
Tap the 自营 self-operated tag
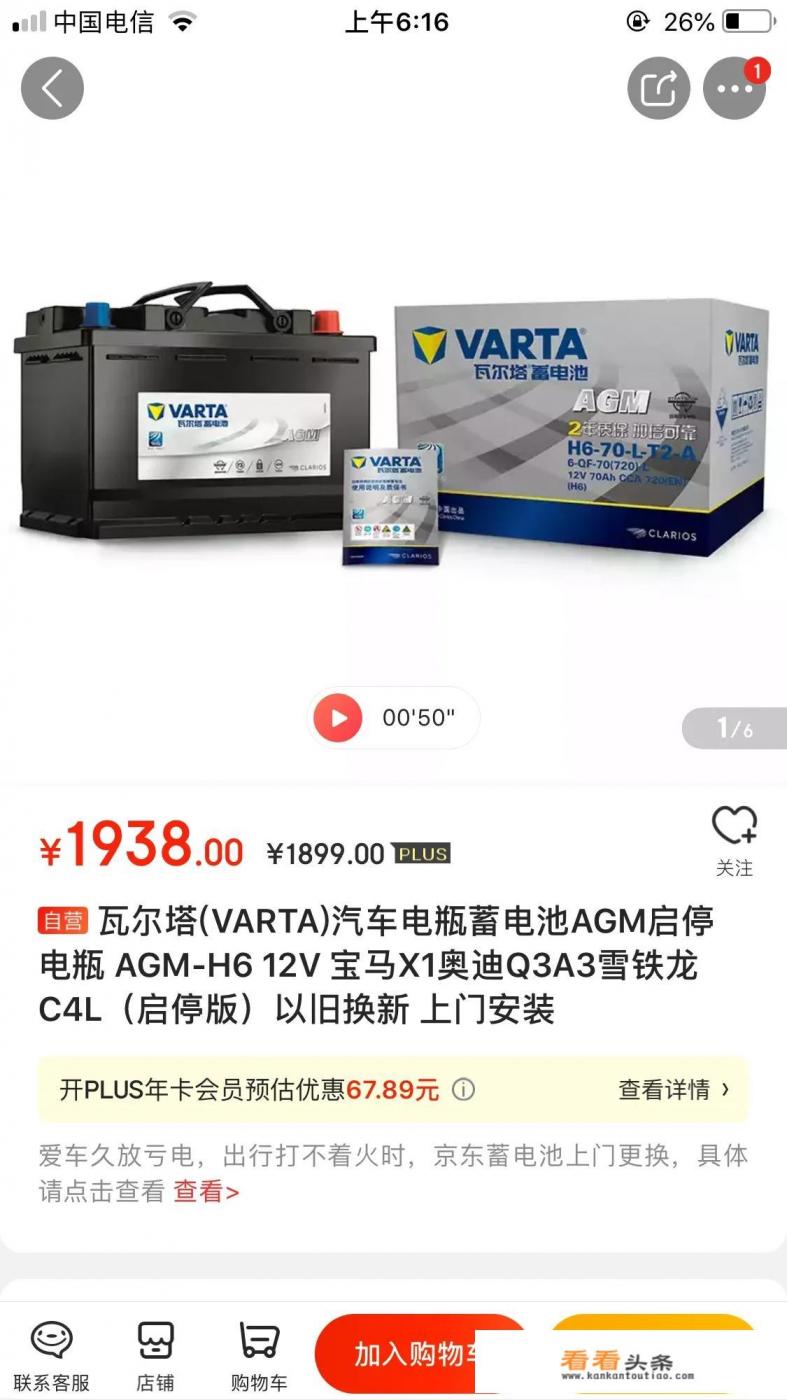pyautogui.click(x=63, y=921)
